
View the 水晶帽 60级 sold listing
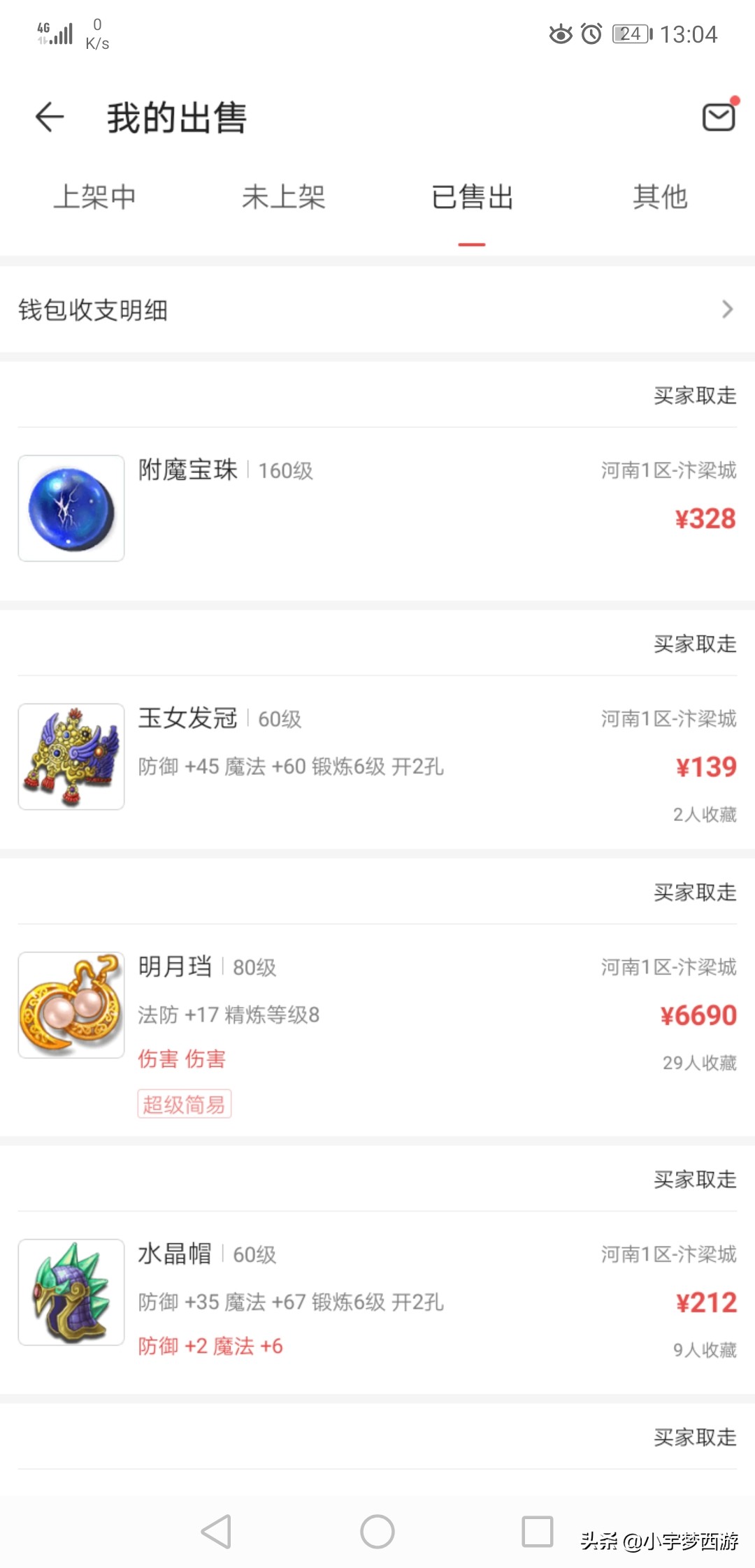click(x=377, y=1293)
